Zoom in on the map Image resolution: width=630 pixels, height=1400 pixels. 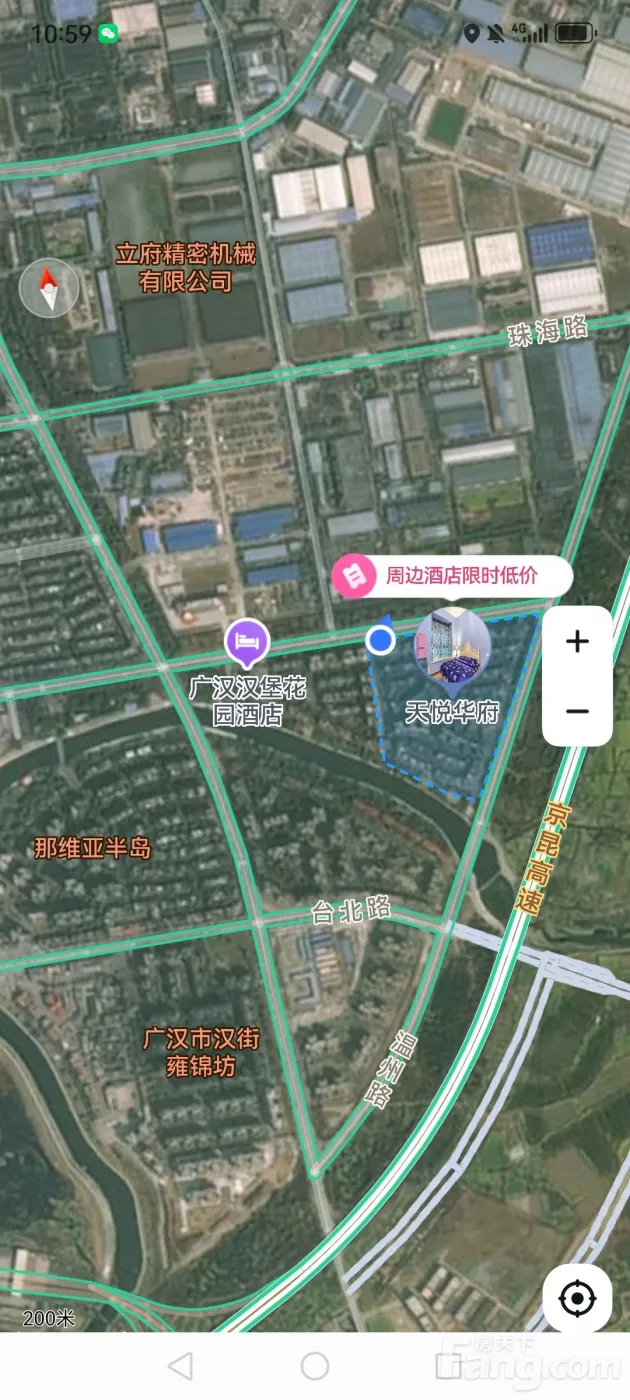point(577,641)
